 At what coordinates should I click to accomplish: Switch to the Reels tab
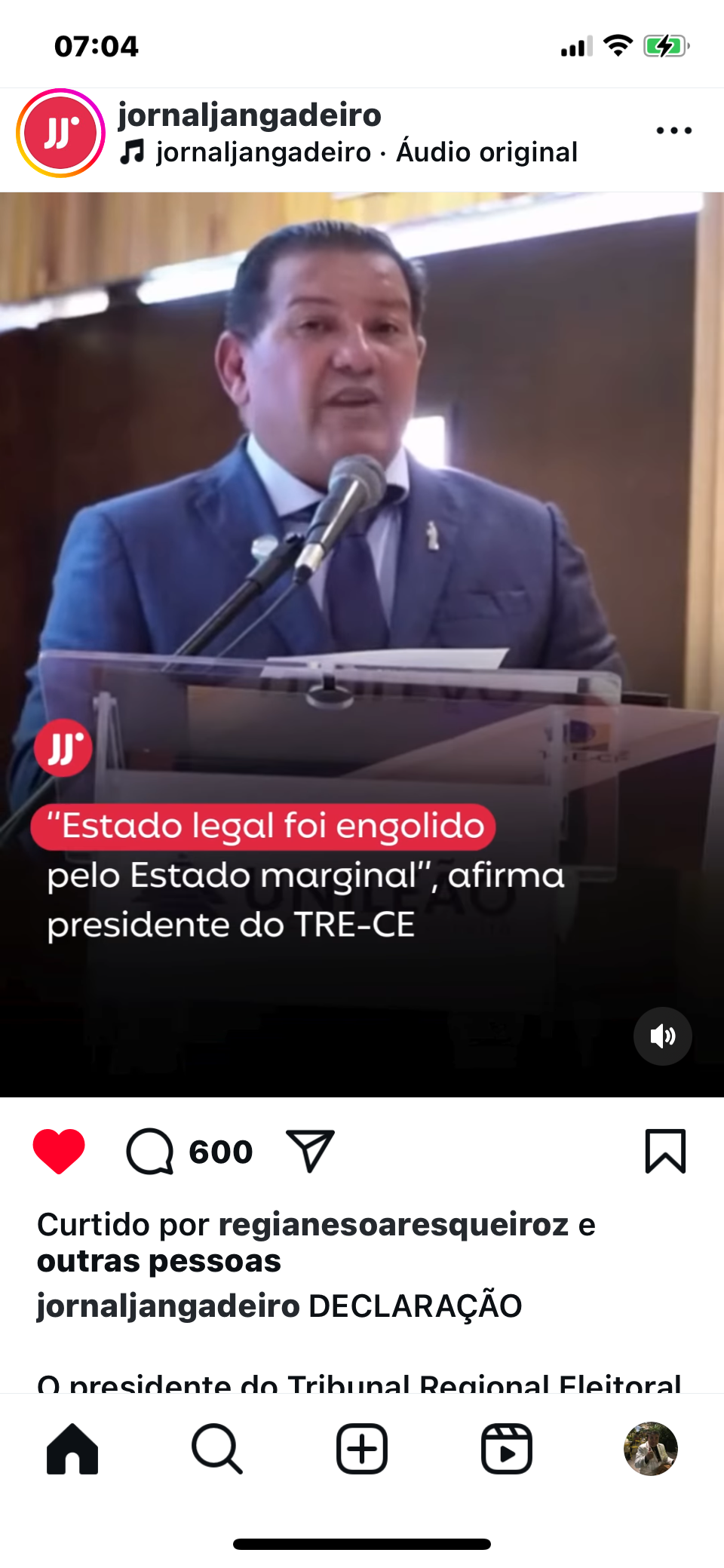[507, 1448]
